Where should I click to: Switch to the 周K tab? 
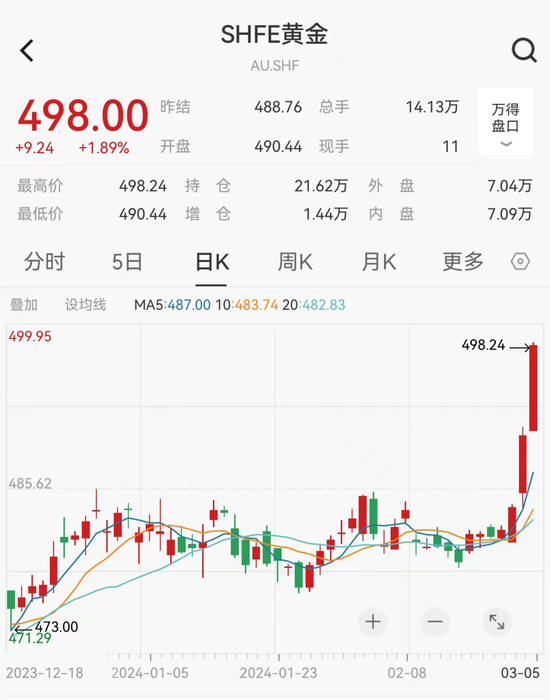(295, 262)
